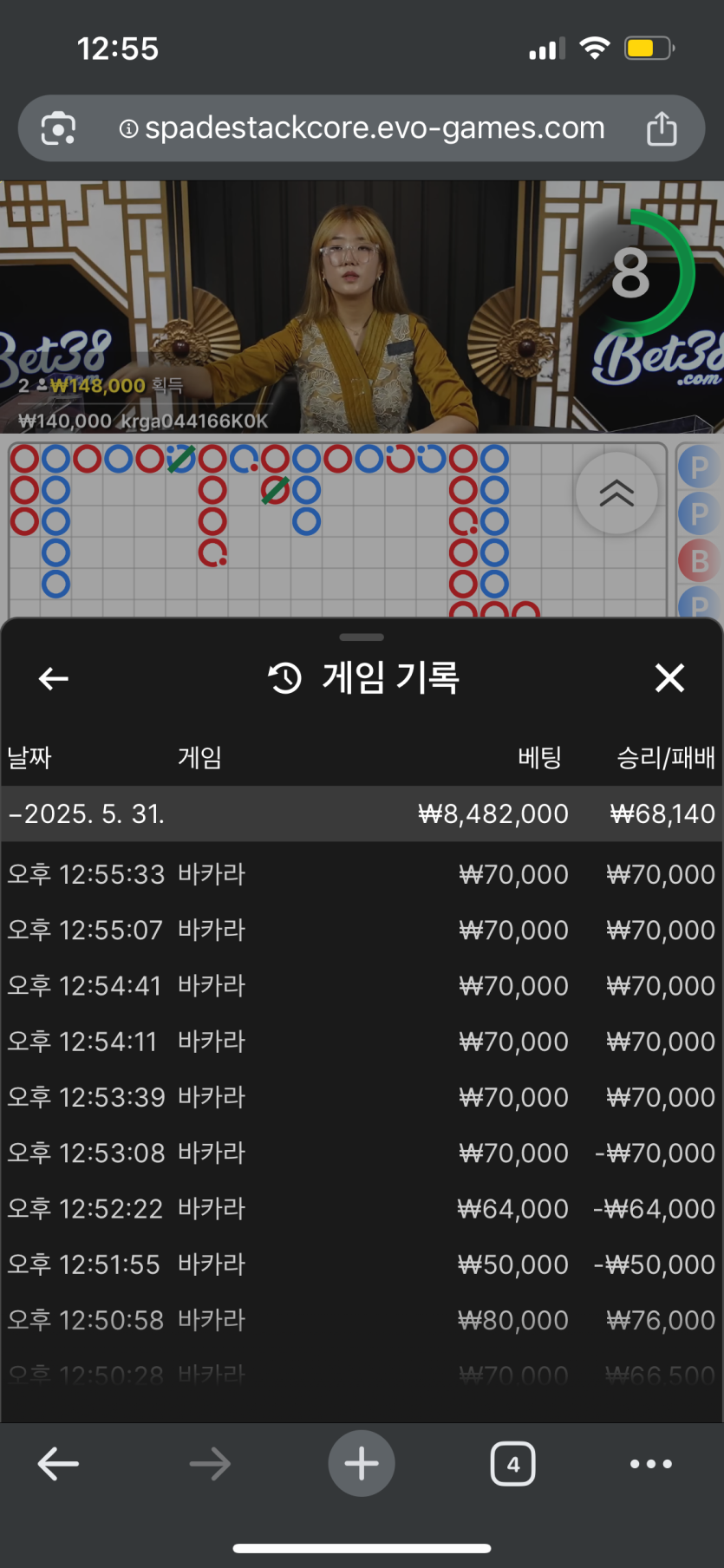Navigate back in the browser

58,1464
